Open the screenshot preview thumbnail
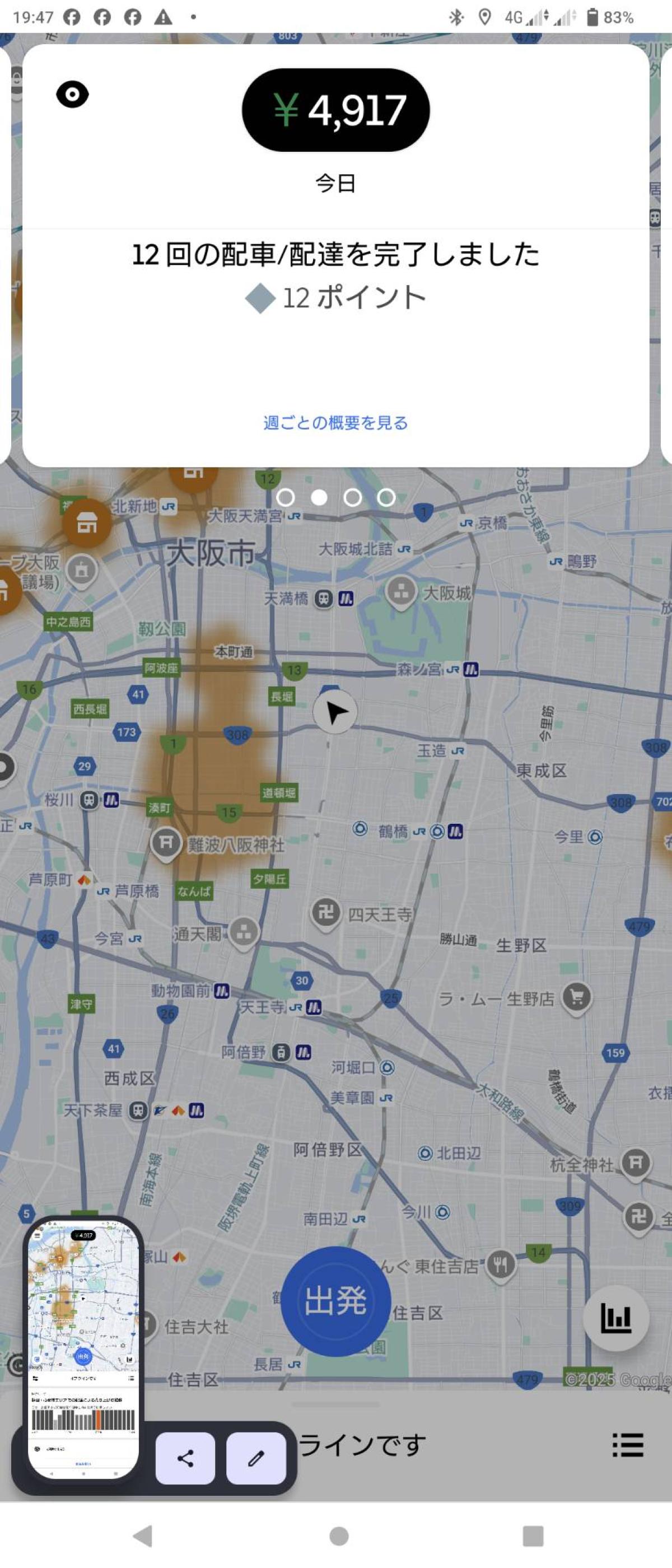Image resolution: width=672 pixels, height=1568 pixels. (x=83, y=1348)
